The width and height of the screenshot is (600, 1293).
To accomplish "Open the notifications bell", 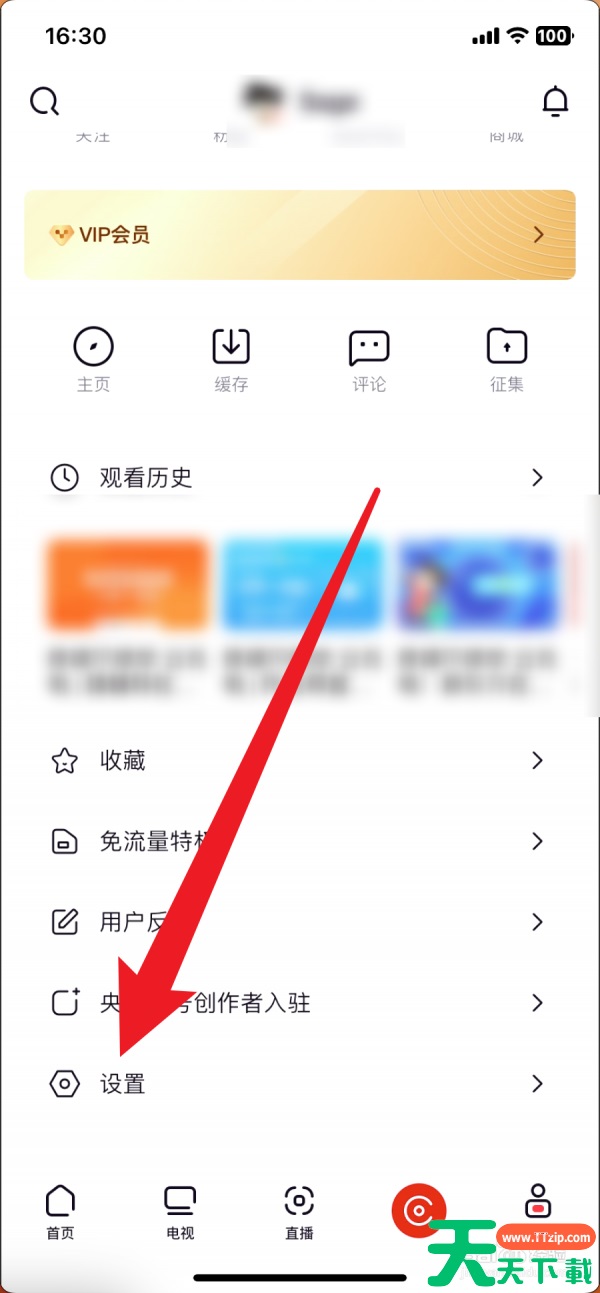I will pyautogui.click(x=555, y=101).
